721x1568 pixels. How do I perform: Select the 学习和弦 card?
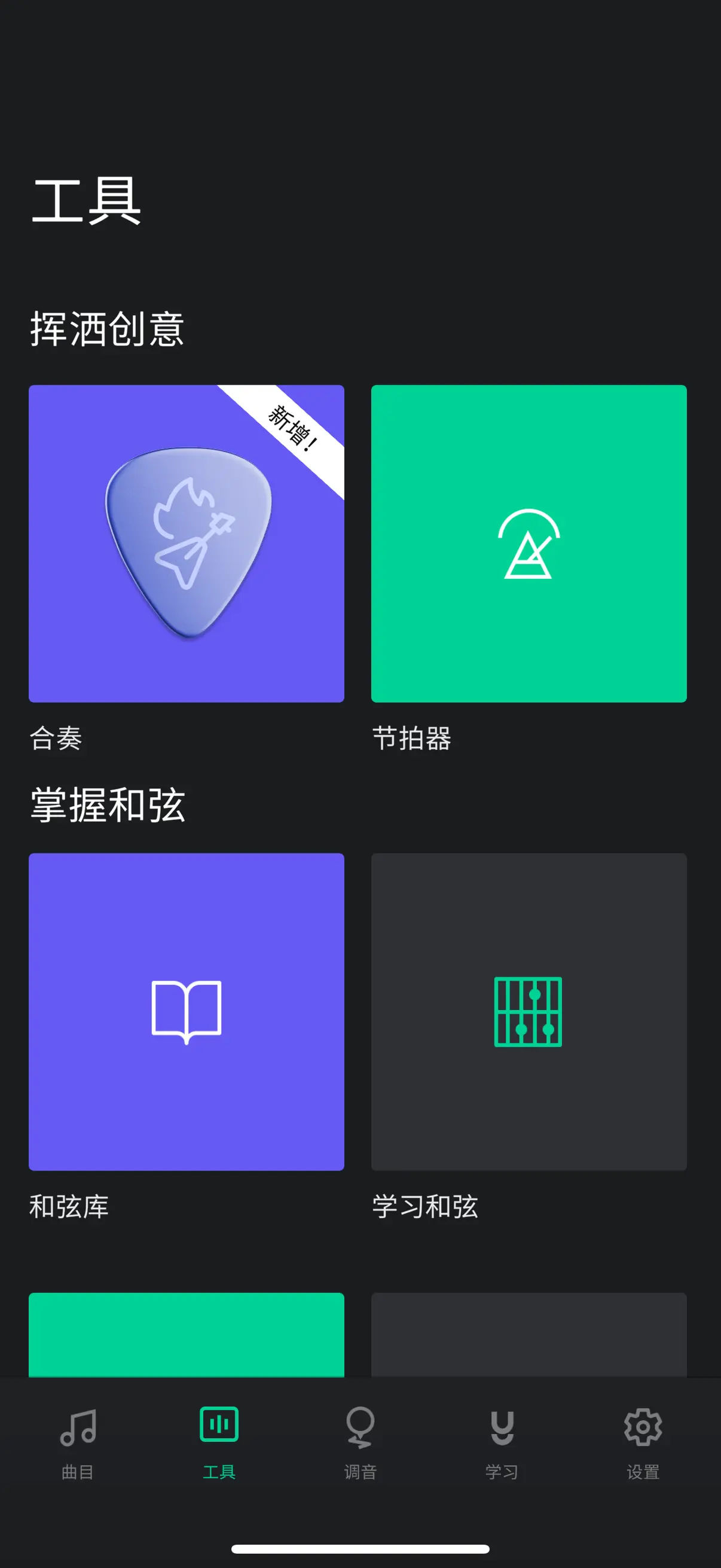click(x=528, y=1011)
